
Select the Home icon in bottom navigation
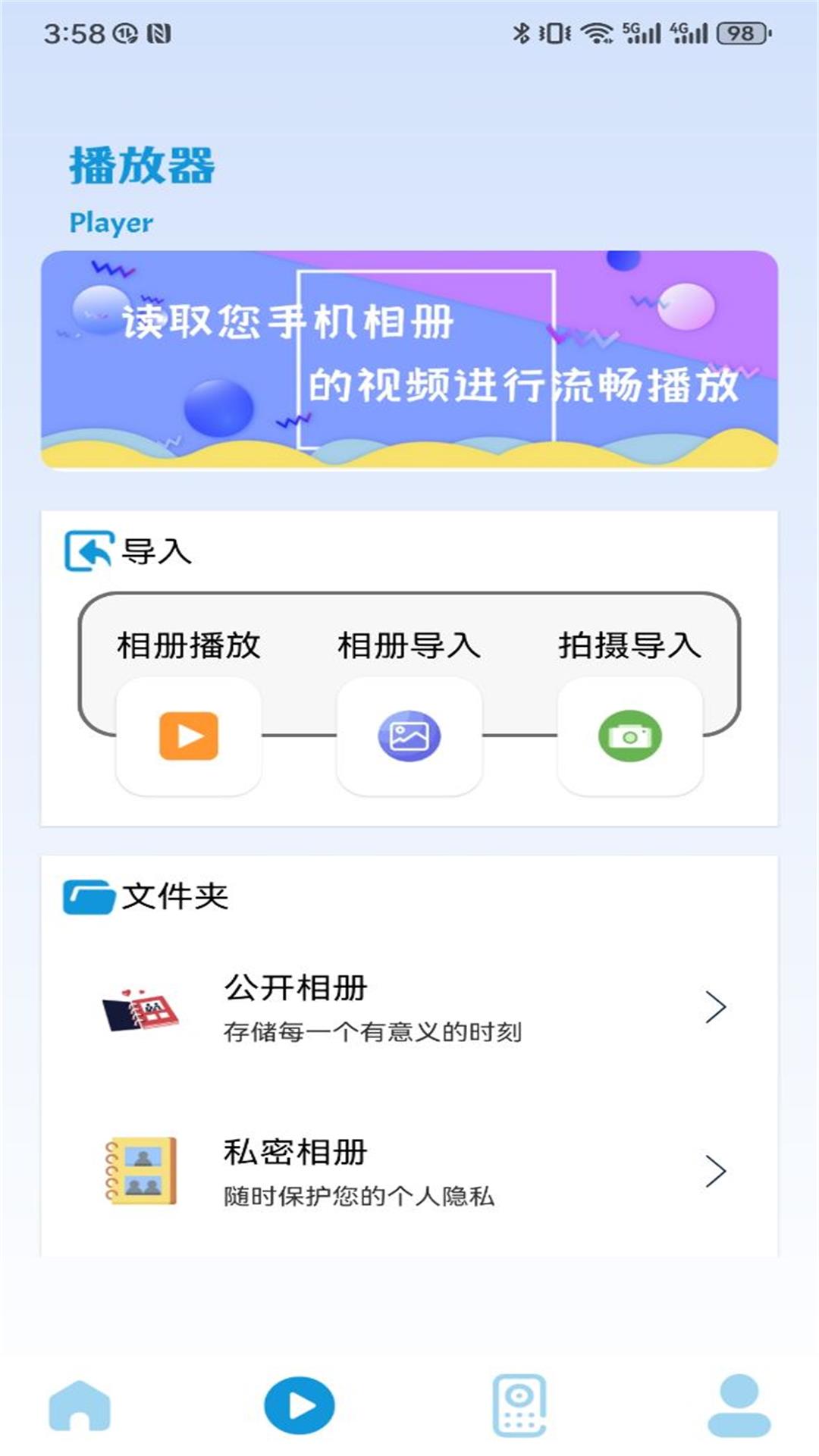point(83,1403)
